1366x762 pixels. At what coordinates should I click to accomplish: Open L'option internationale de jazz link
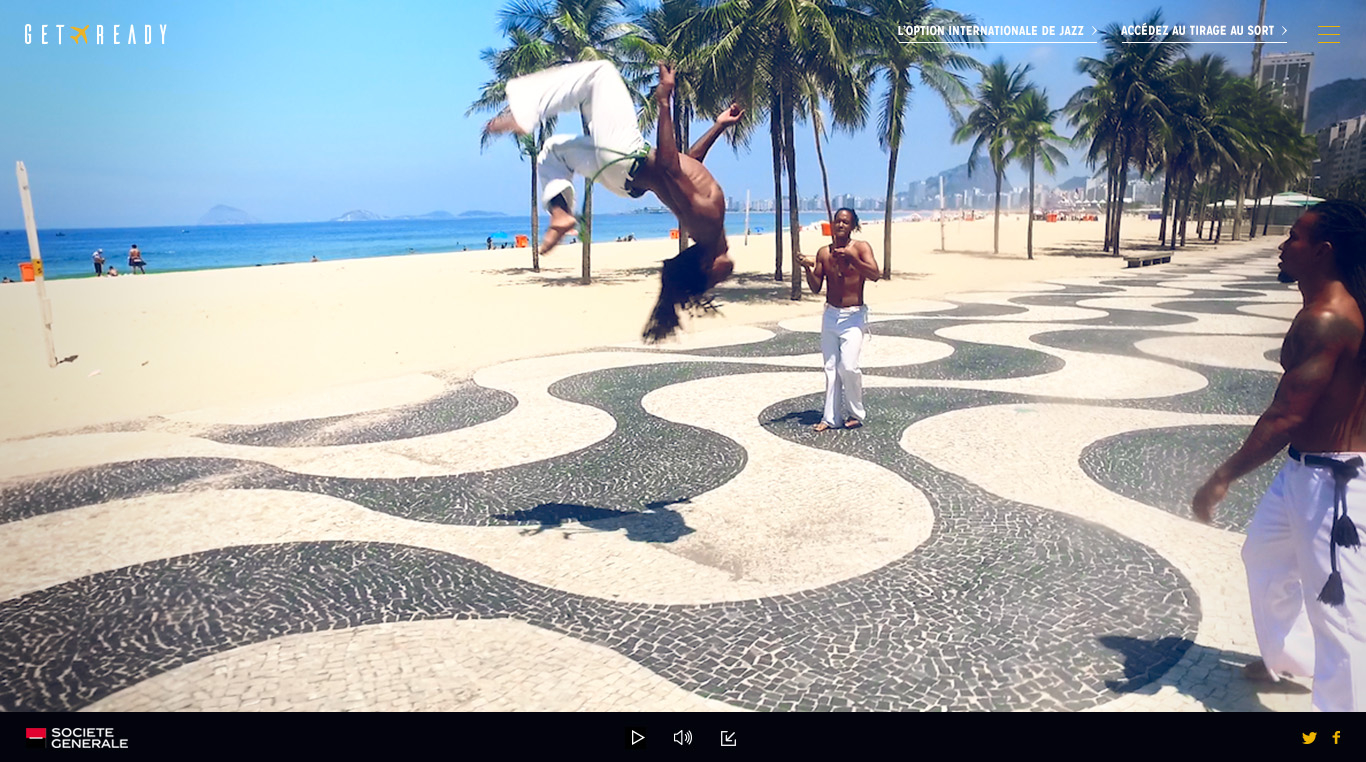[x=997, y=31]
